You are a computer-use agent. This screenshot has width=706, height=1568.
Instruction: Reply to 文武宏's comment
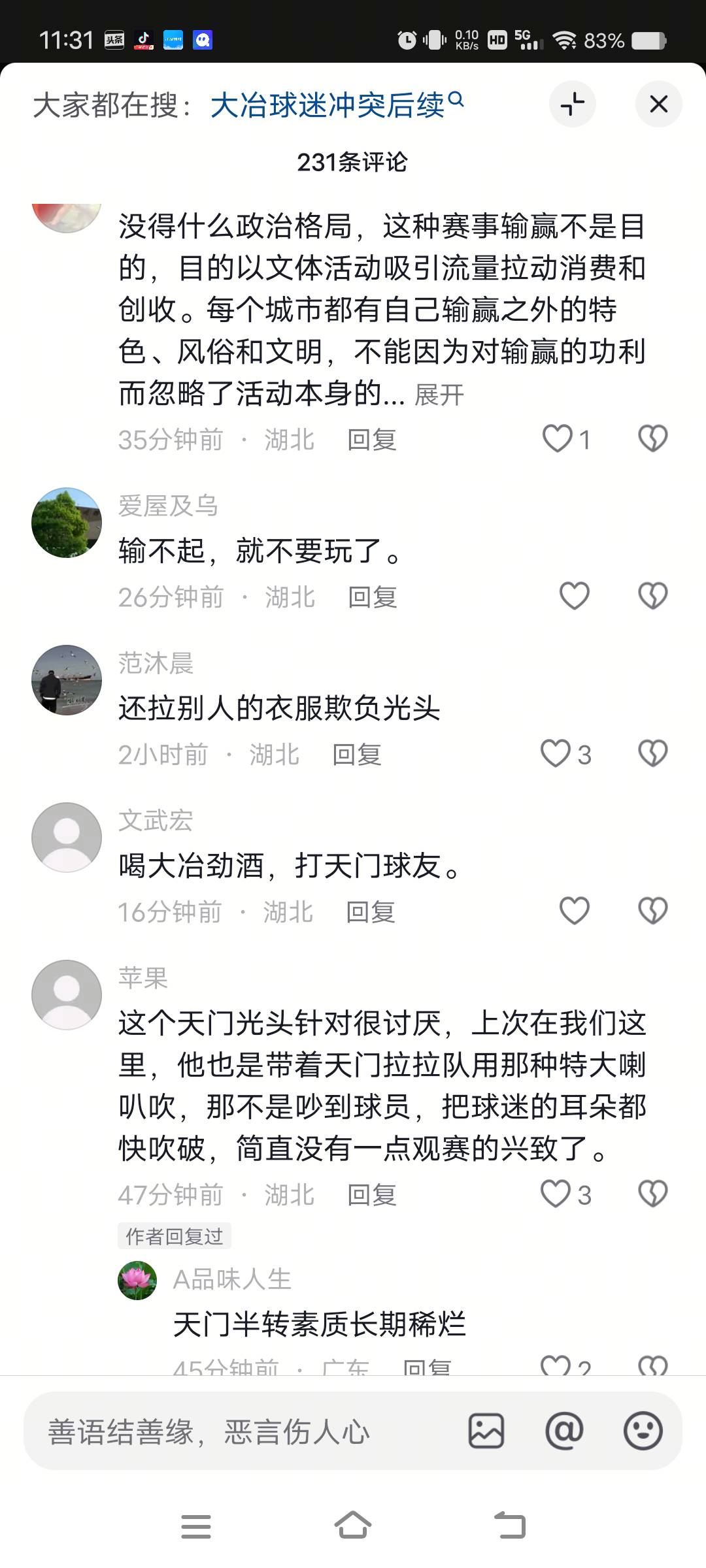(371, 911)
